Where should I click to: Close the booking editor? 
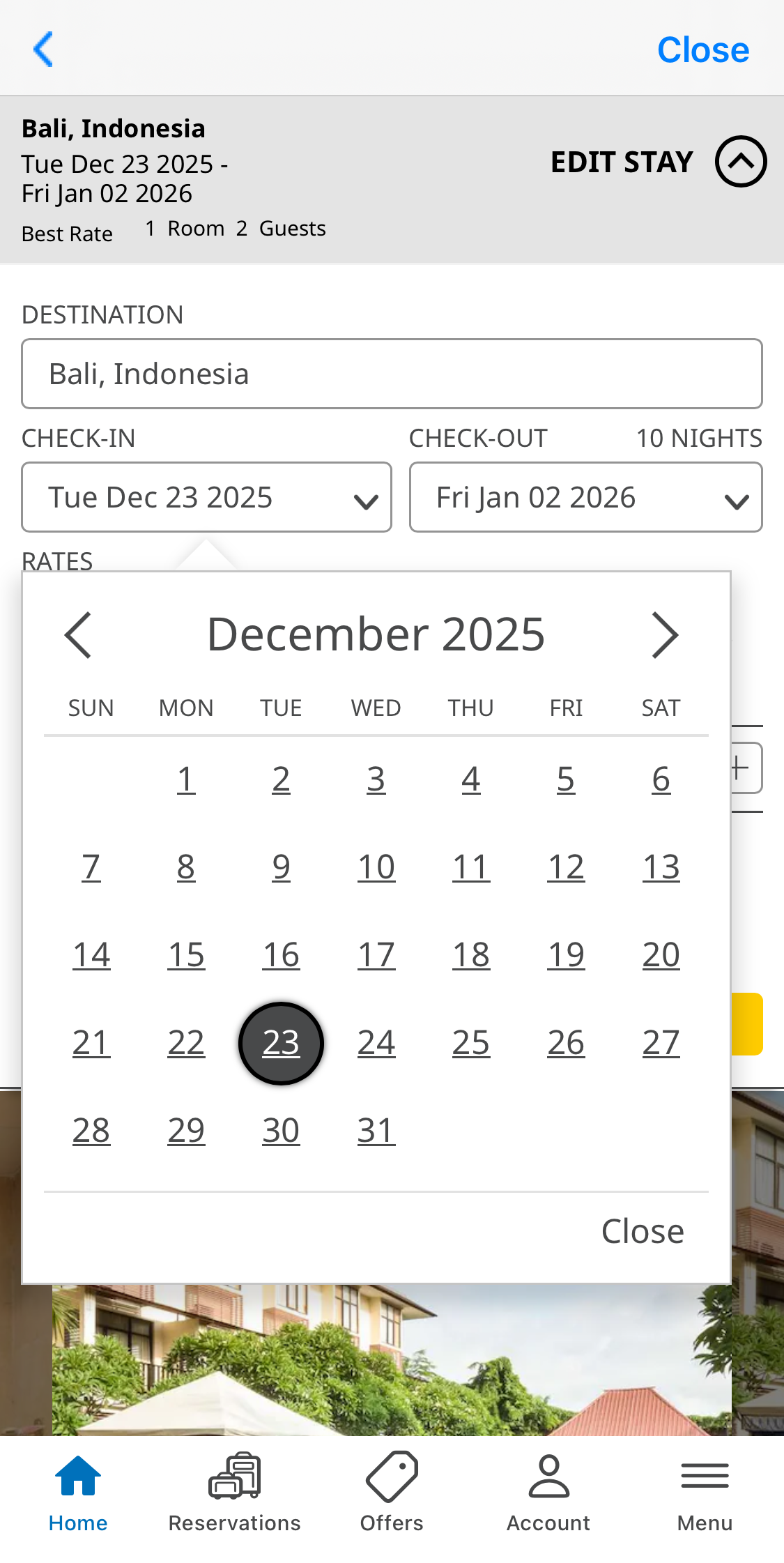point(702,49)
